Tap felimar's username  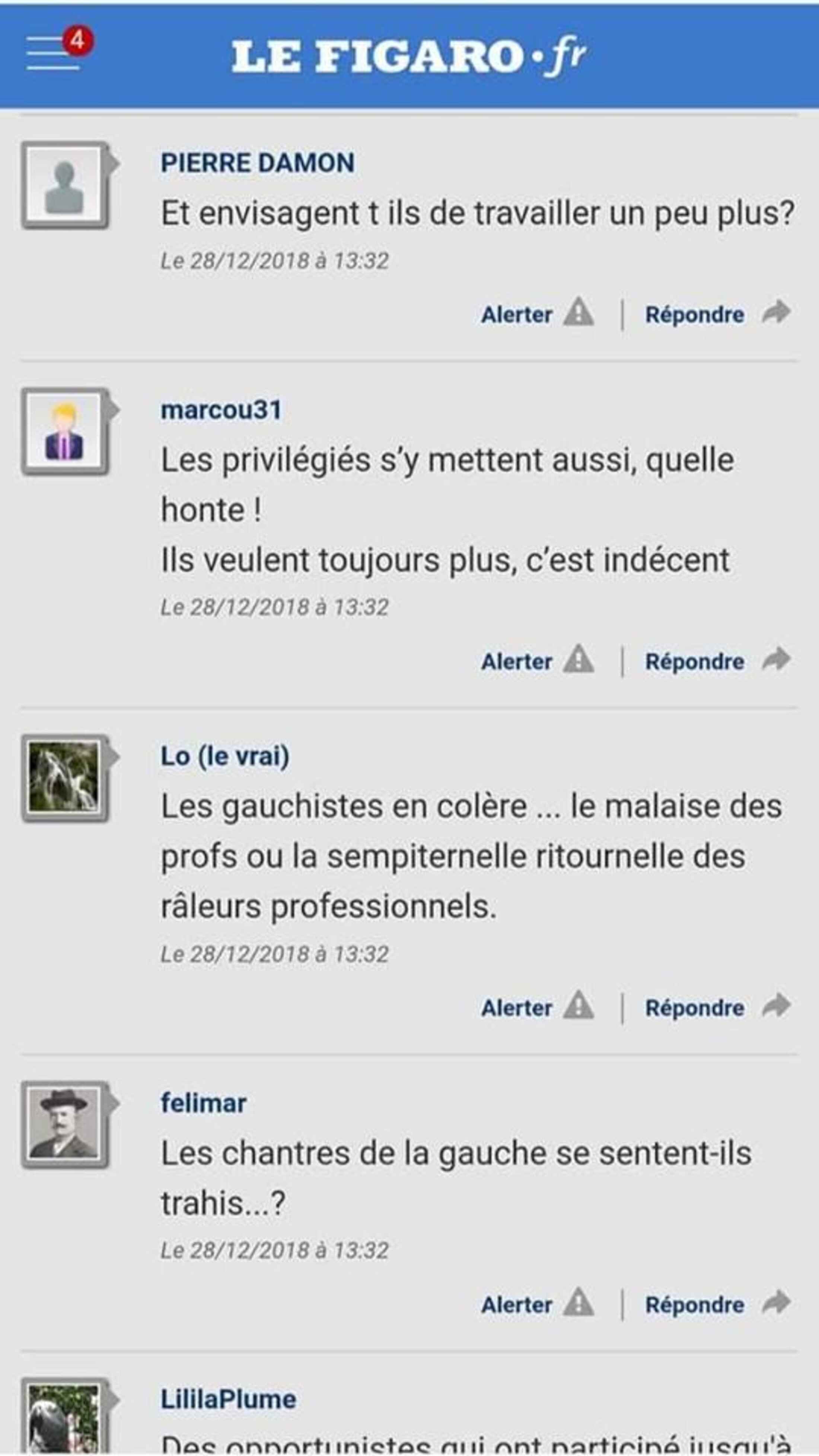[x=204, y=1103]
